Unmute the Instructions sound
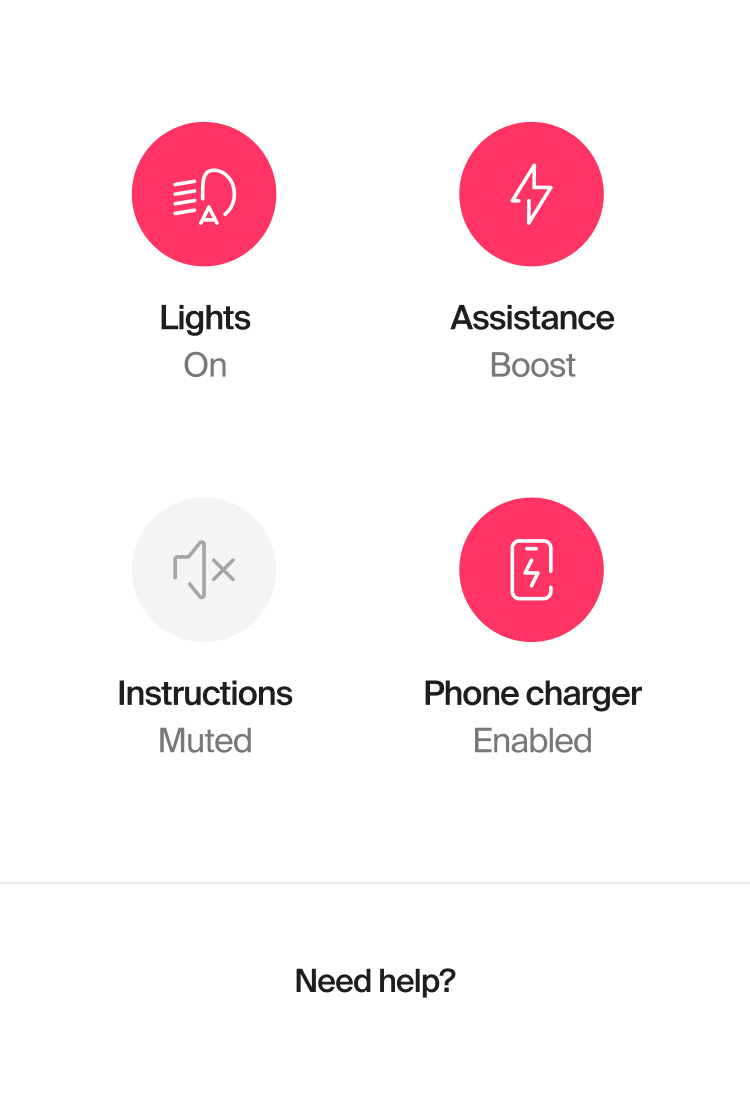Viewport: 750px width, 1100px height. pyautogui.click(x=204, y=570)
